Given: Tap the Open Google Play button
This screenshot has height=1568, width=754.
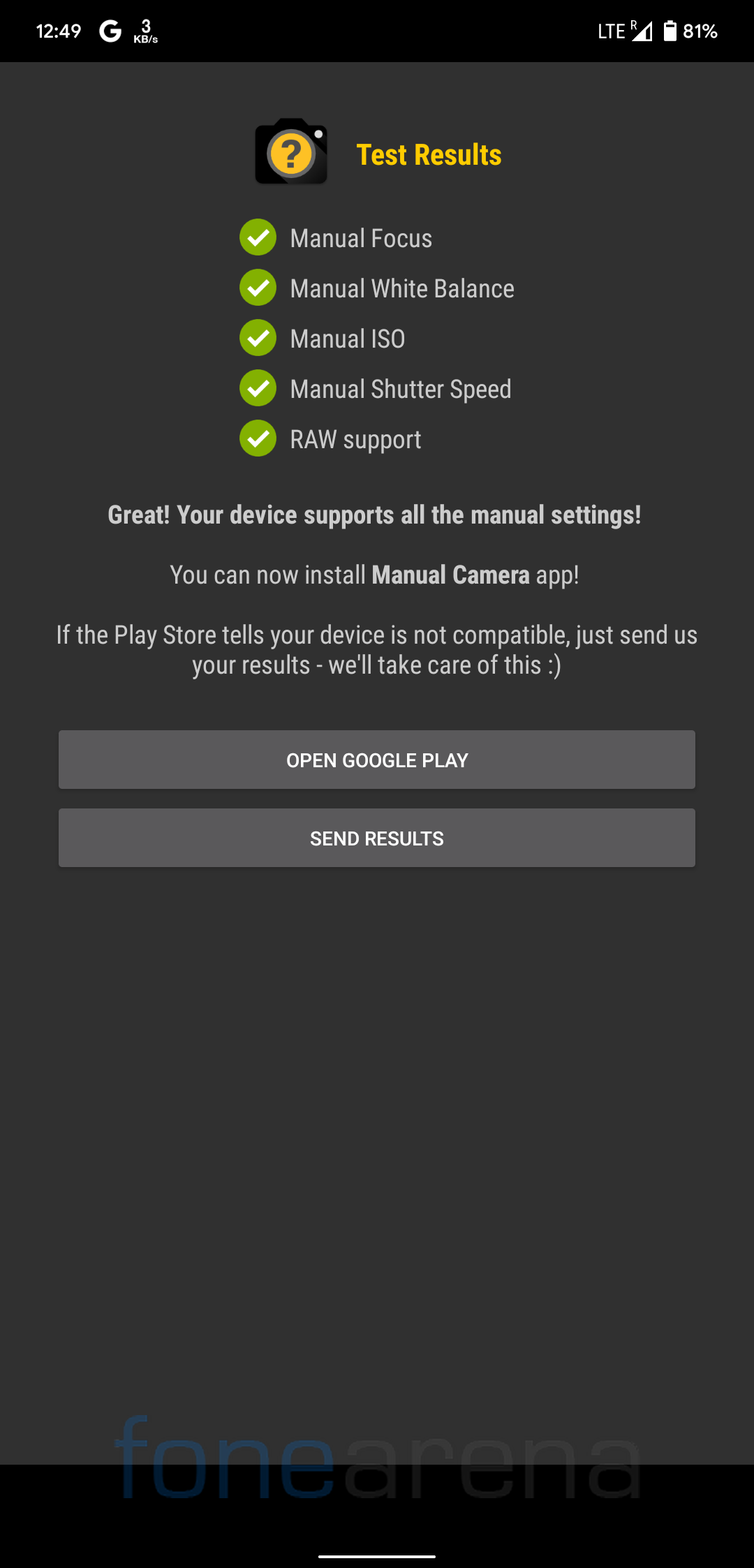Looking at the screenshot, I should [x=377, y=760].
